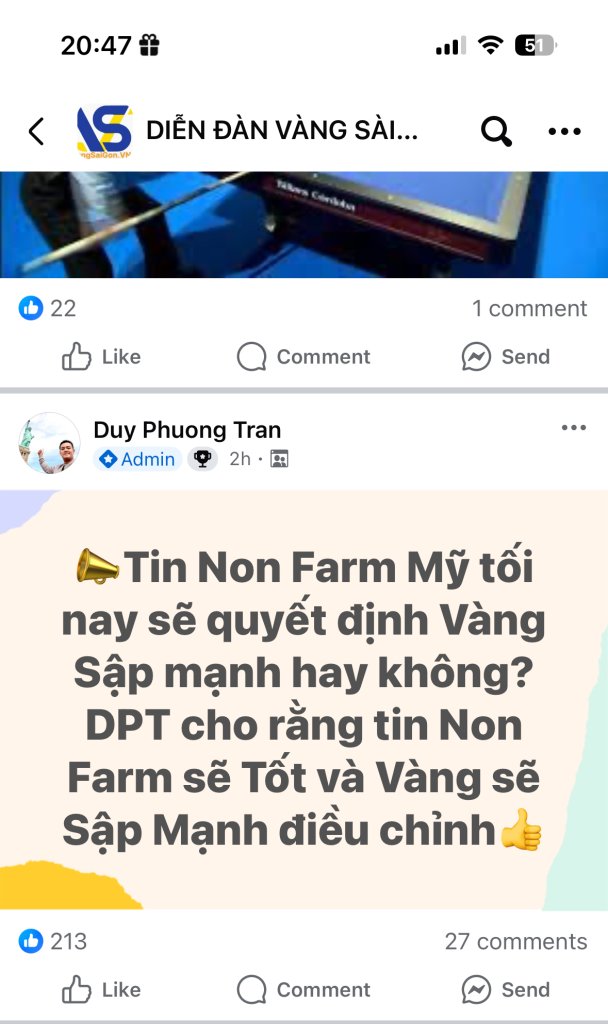Open Duy Phuong Tran's profile name
Image resolution: width=608 pixels, height=1024 pixels.
pos(187,430)
